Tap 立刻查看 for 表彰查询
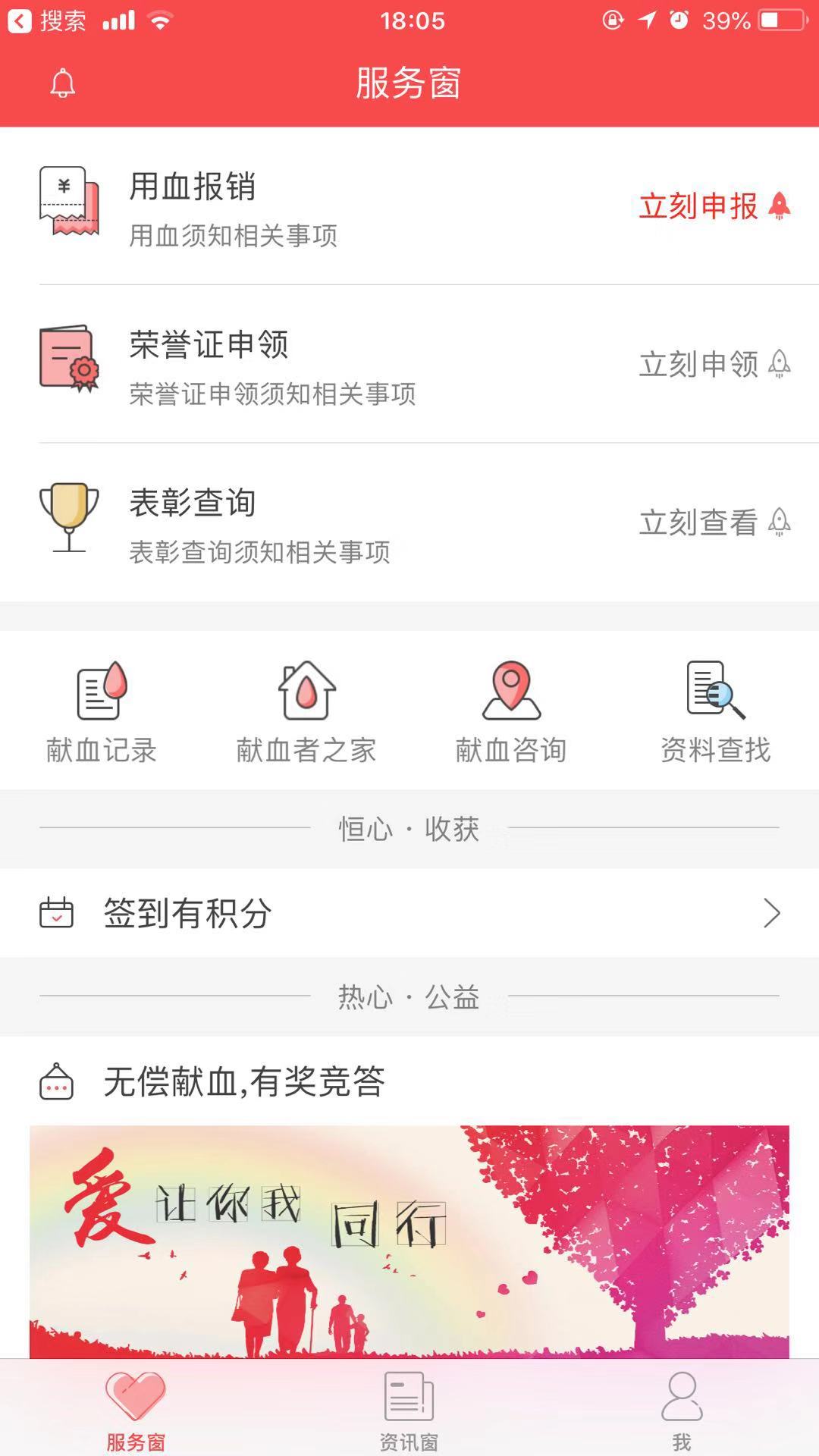The height and width of the screenshot is (1456, 819). tap(714, 522)
